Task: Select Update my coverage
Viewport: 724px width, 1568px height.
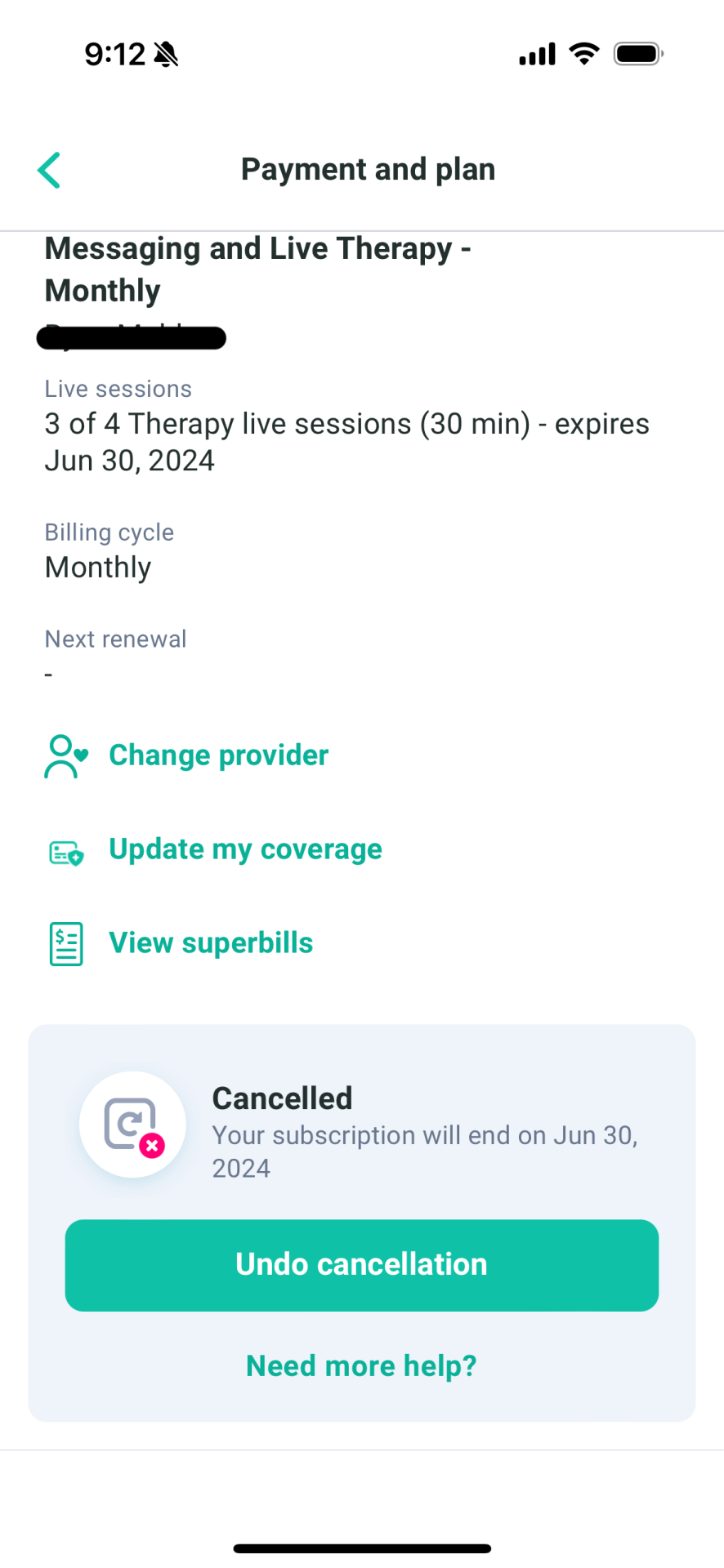Action: [245, 849]
